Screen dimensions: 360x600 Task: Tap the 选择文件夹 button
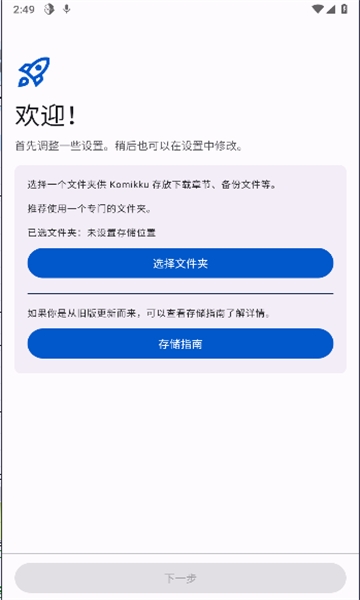click(x=180, y=263)
